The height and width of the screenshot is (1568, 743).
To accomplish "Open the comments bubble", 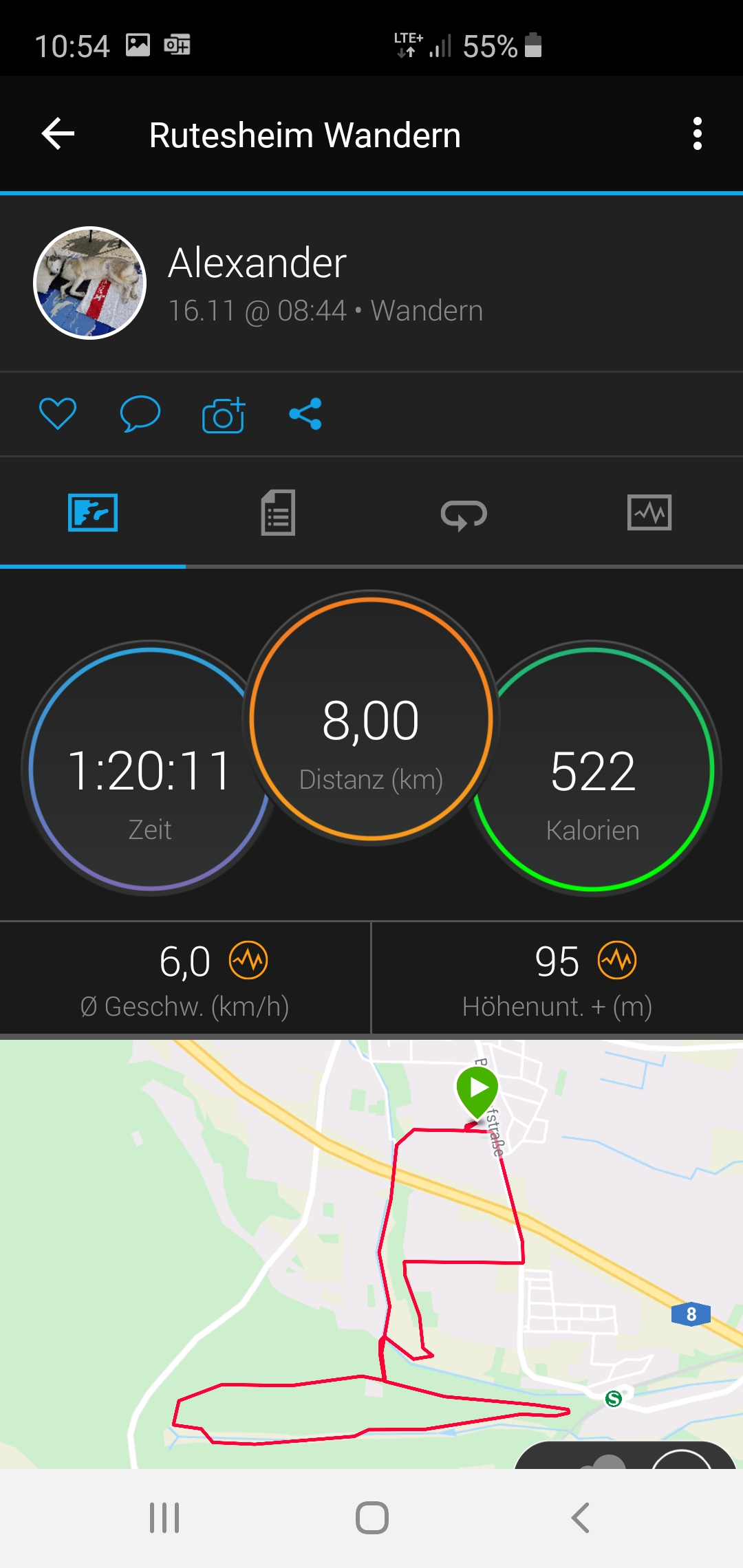I will (x=140, y=414).
